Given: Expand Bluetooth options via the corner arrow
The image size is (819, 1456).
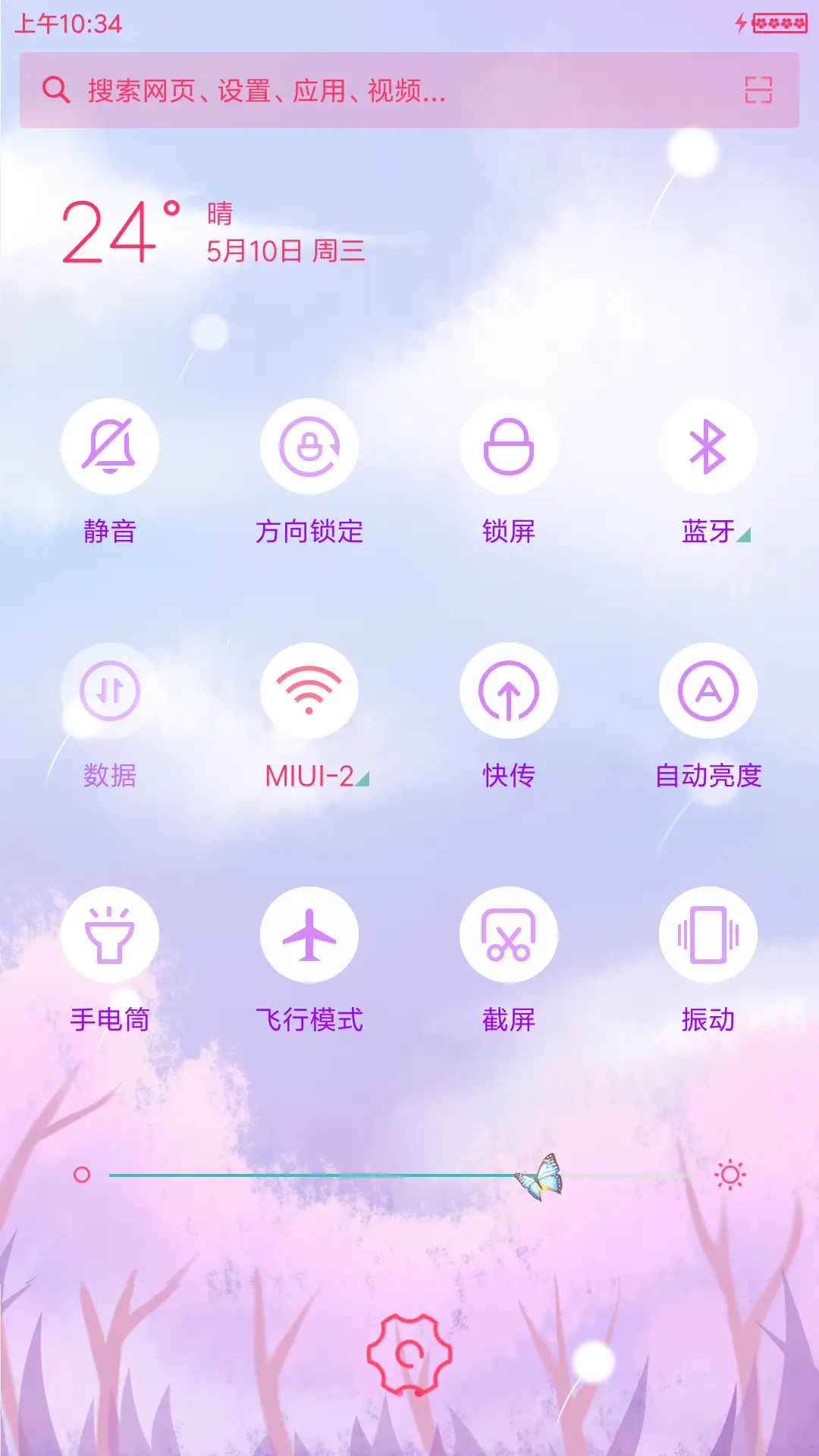Looking at the screenshot, I should tap(743, 535).
